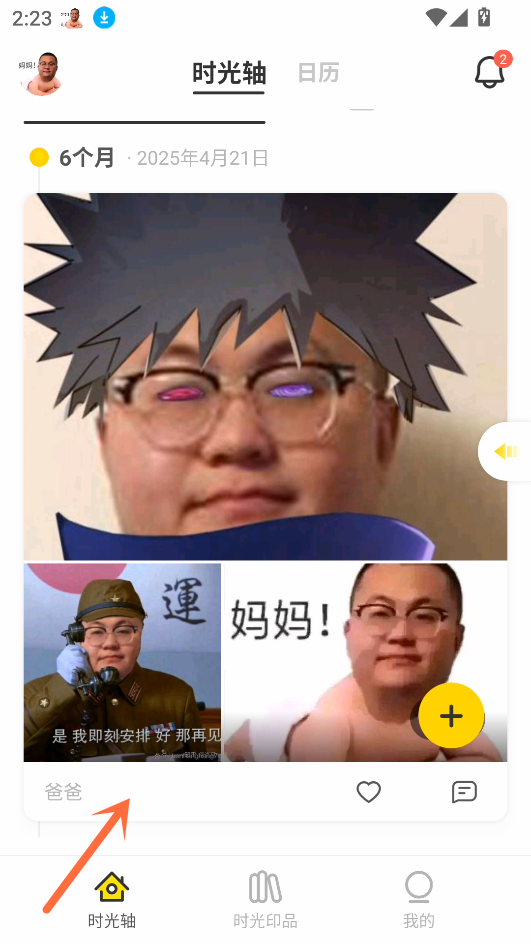This screenshot has height=944, width=531.
Task: Open the 妈妈! photo
Action: [x=366, y=662]
